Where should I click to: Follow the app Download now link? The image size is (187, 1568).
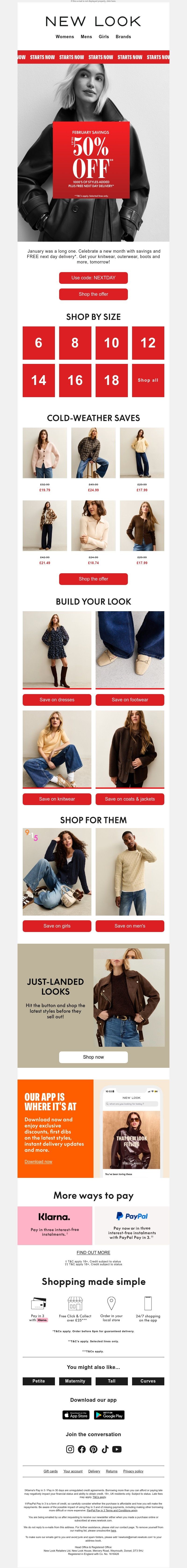click(x=38, y=1161)
